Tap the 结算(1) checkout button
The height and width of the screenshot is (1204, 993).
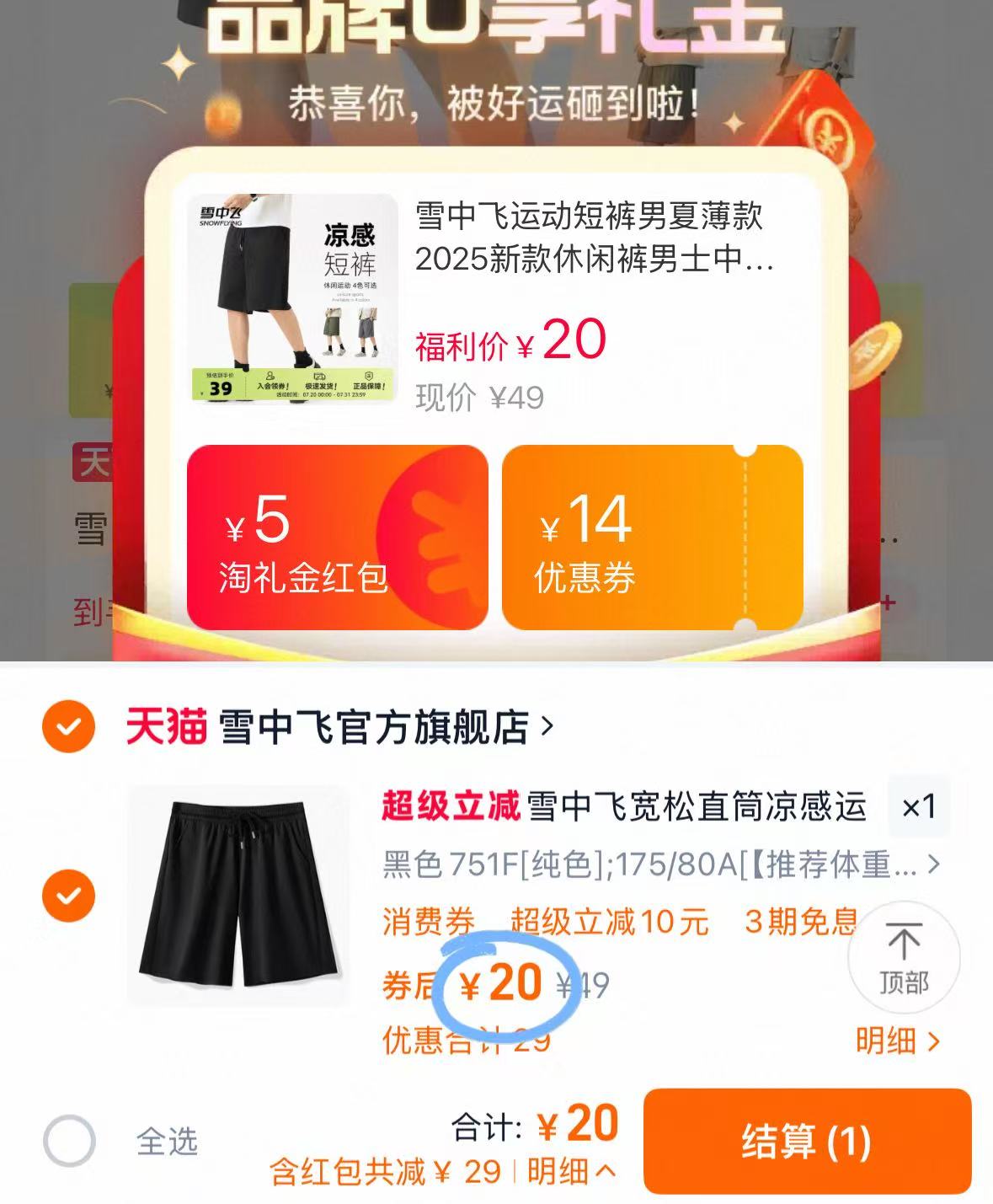(804, 1142)
